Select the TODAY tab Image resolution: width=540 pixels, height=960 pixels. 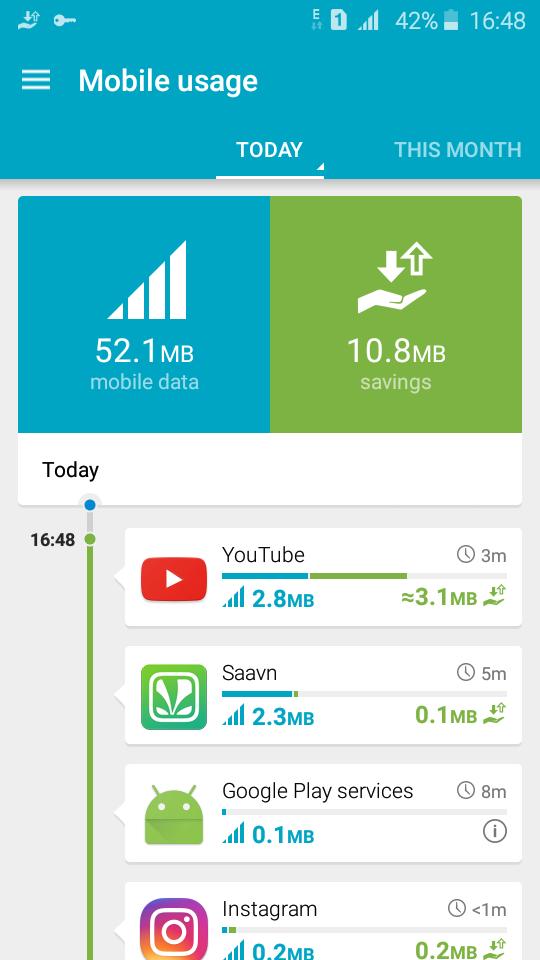coord(269,150)
